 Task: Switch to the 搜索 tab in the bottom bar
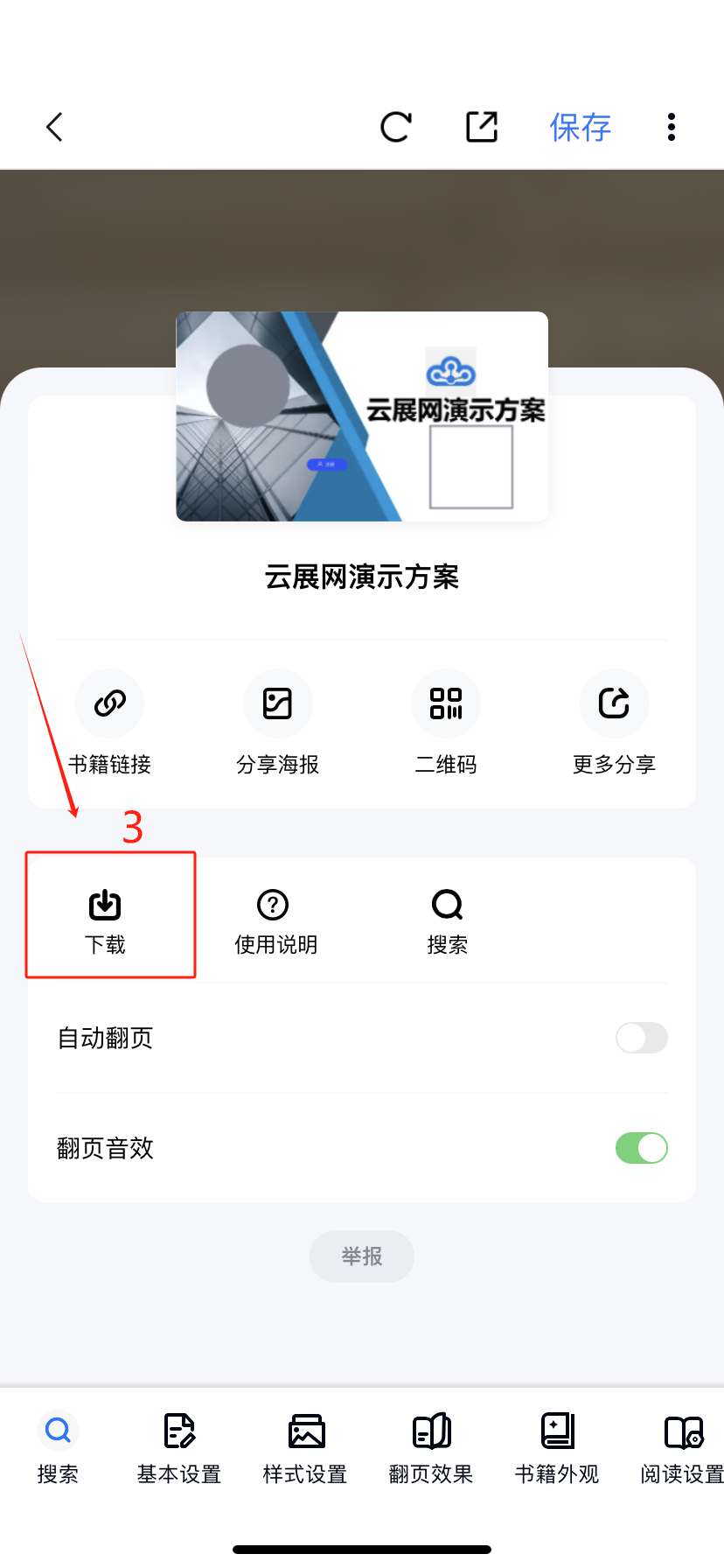coord(58,1447)
